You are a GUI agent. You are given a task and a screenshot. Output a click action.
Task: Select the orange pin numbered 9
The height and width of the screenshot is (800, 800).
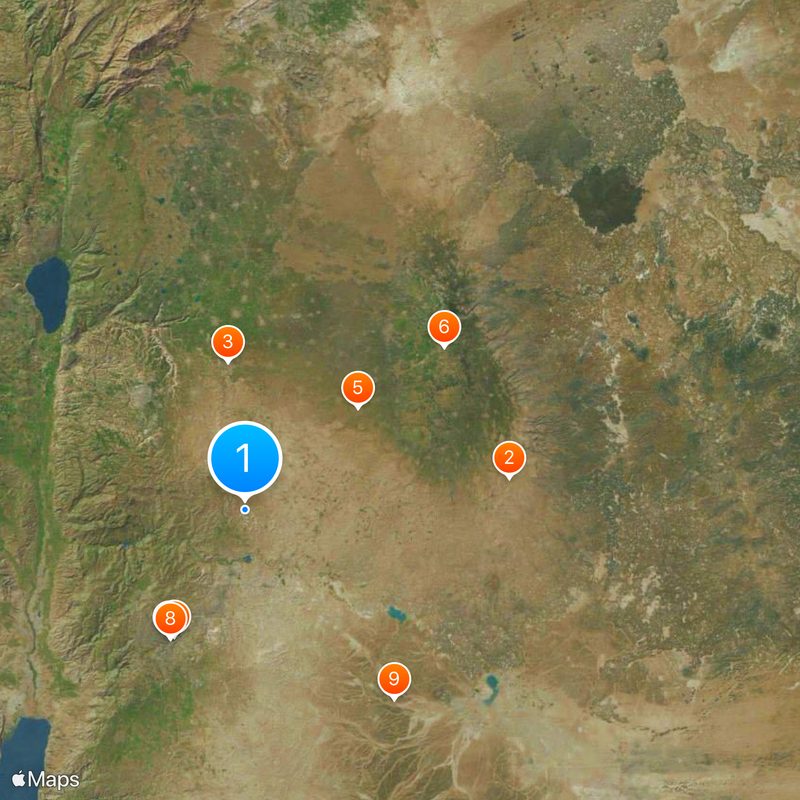pyautogui.click(x=394, y=679)
